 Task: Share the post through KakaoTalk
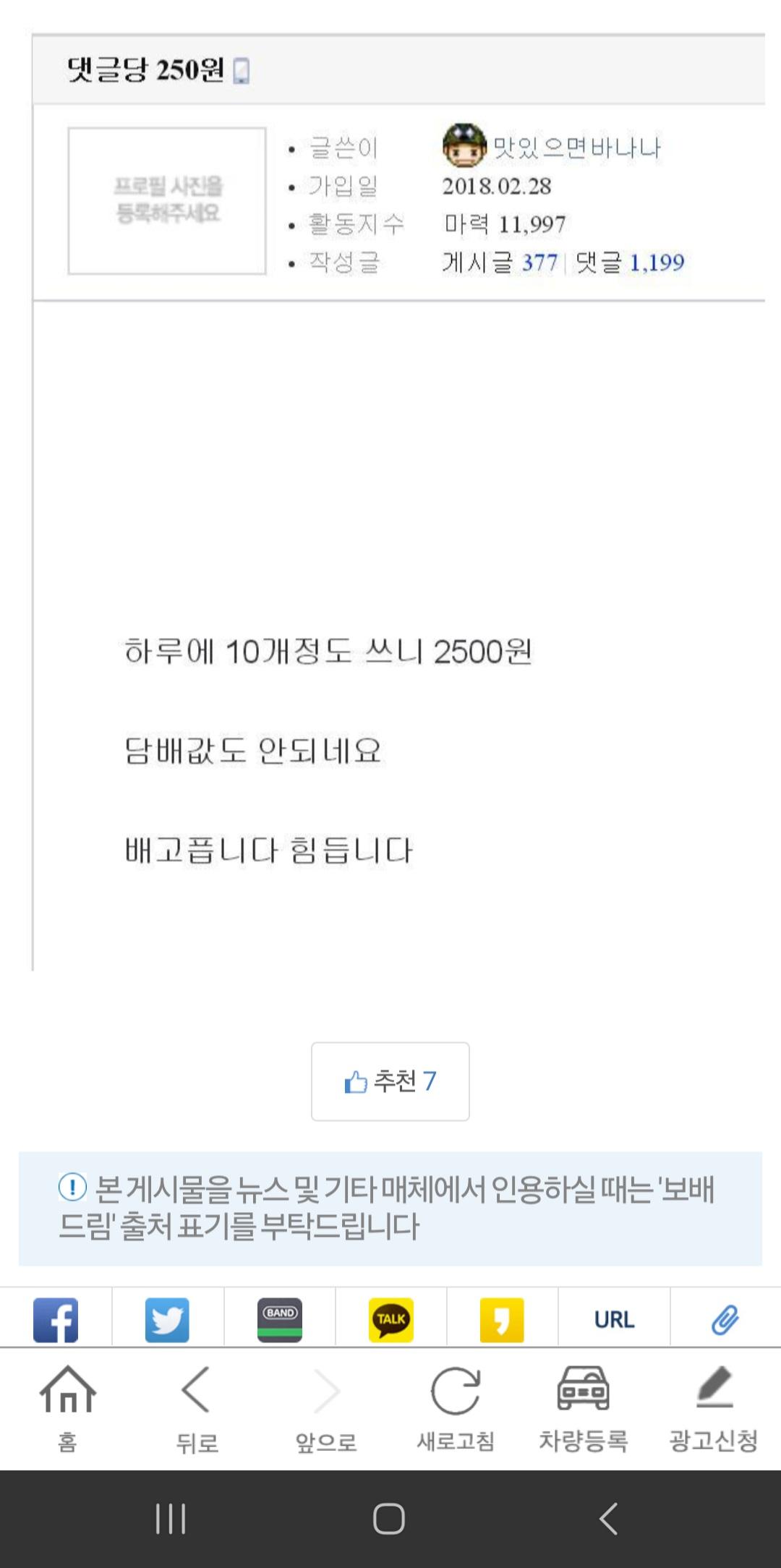coord(391,1318)
